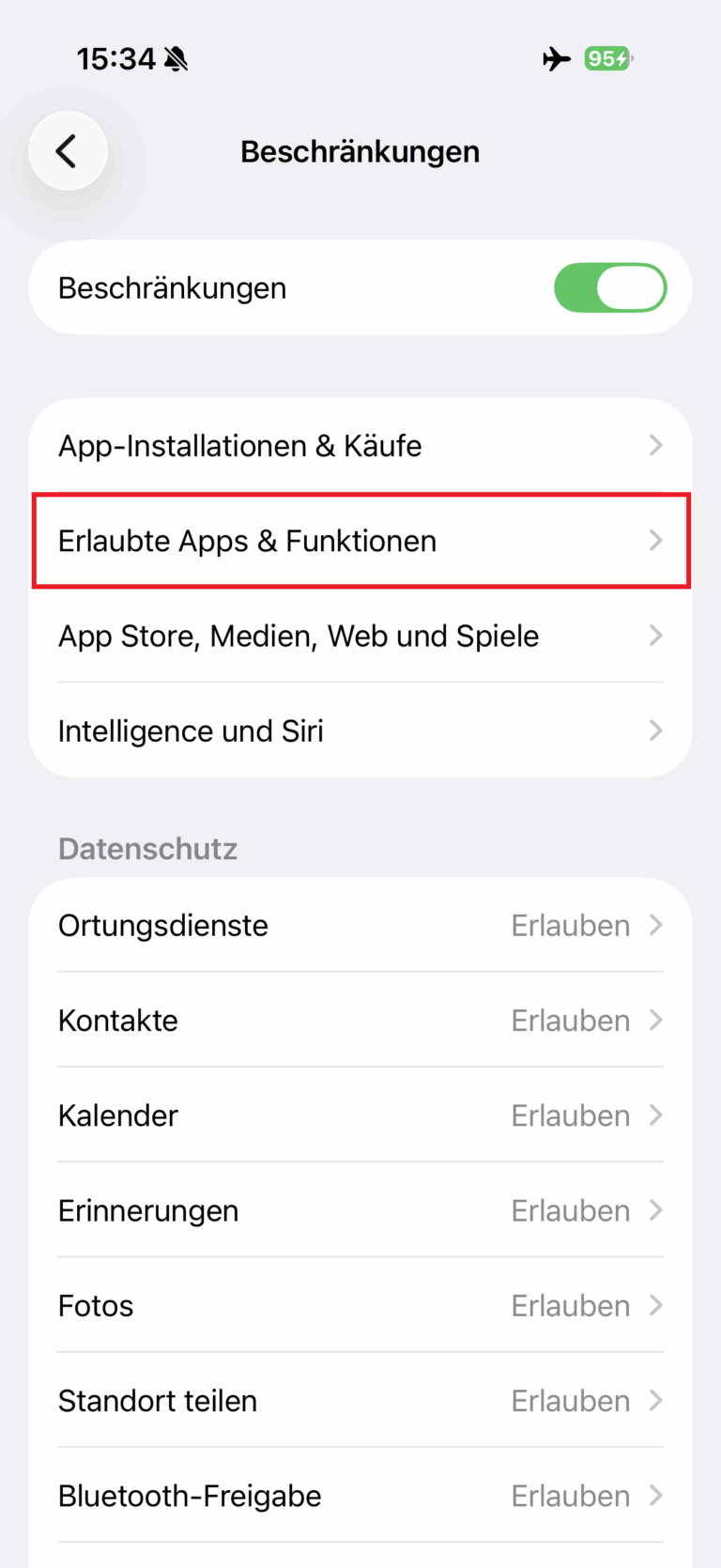Expand the Kalender row chevron

[658, 1115]
